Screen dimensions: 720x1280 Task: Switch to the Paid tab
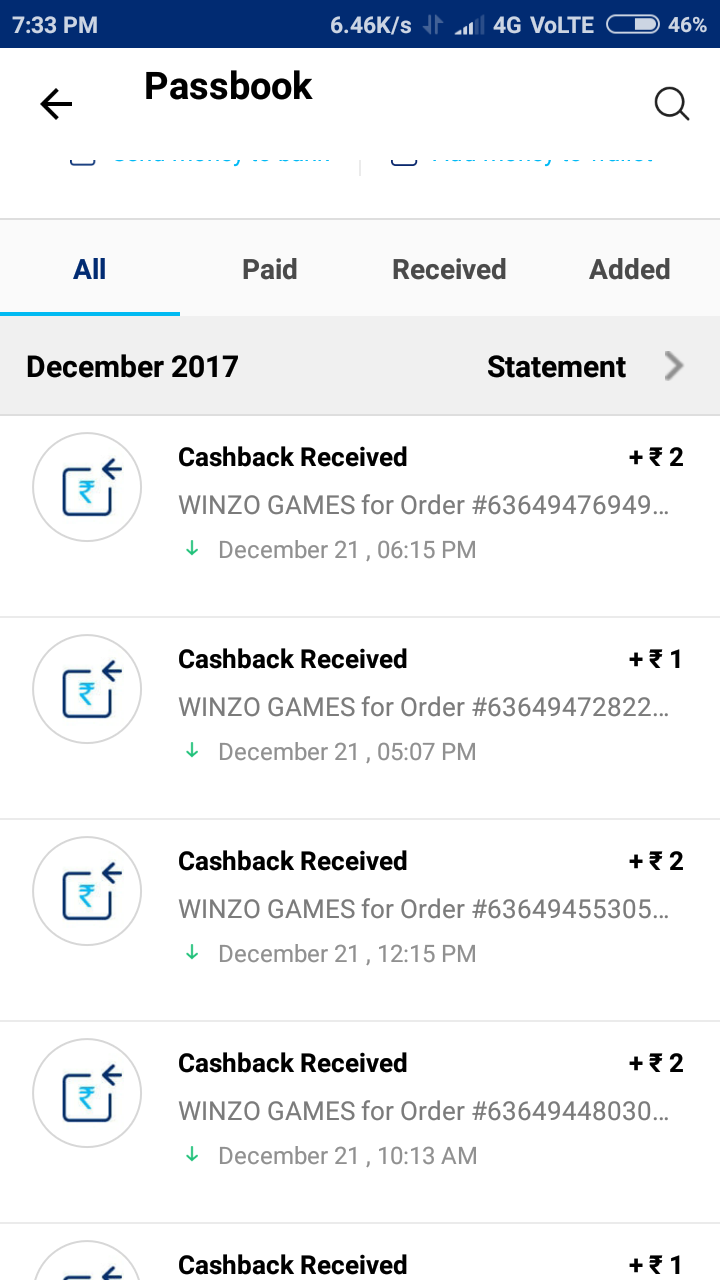click(x=270, y=269)
